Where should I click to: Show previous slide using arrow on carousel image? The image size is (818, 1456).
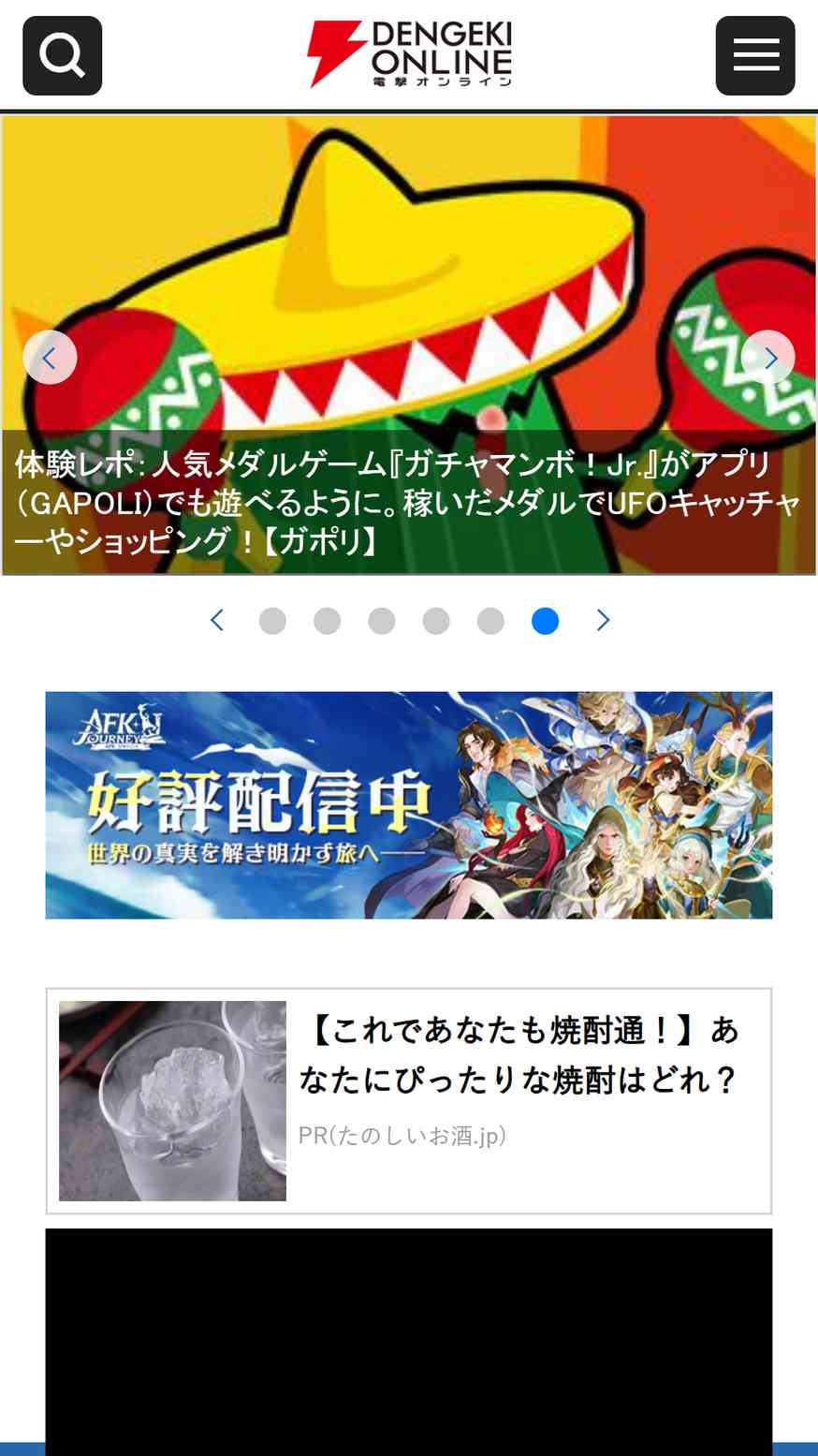[x=50, y=357]
